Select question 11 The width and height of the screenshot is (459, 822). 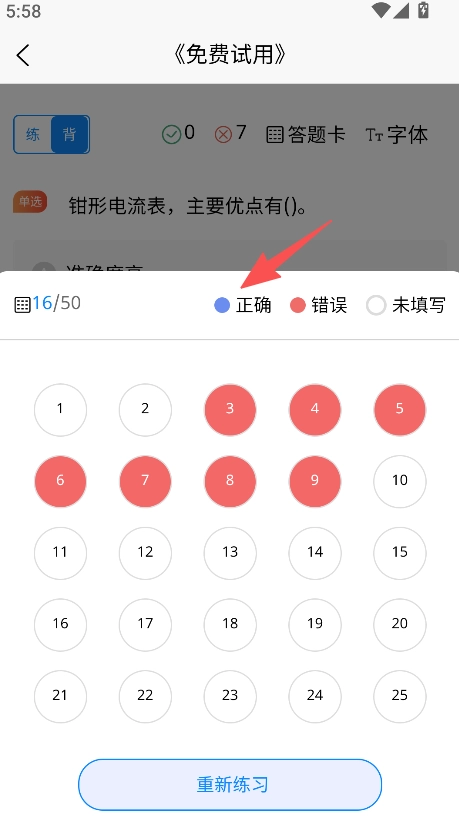tap(60, 553)
